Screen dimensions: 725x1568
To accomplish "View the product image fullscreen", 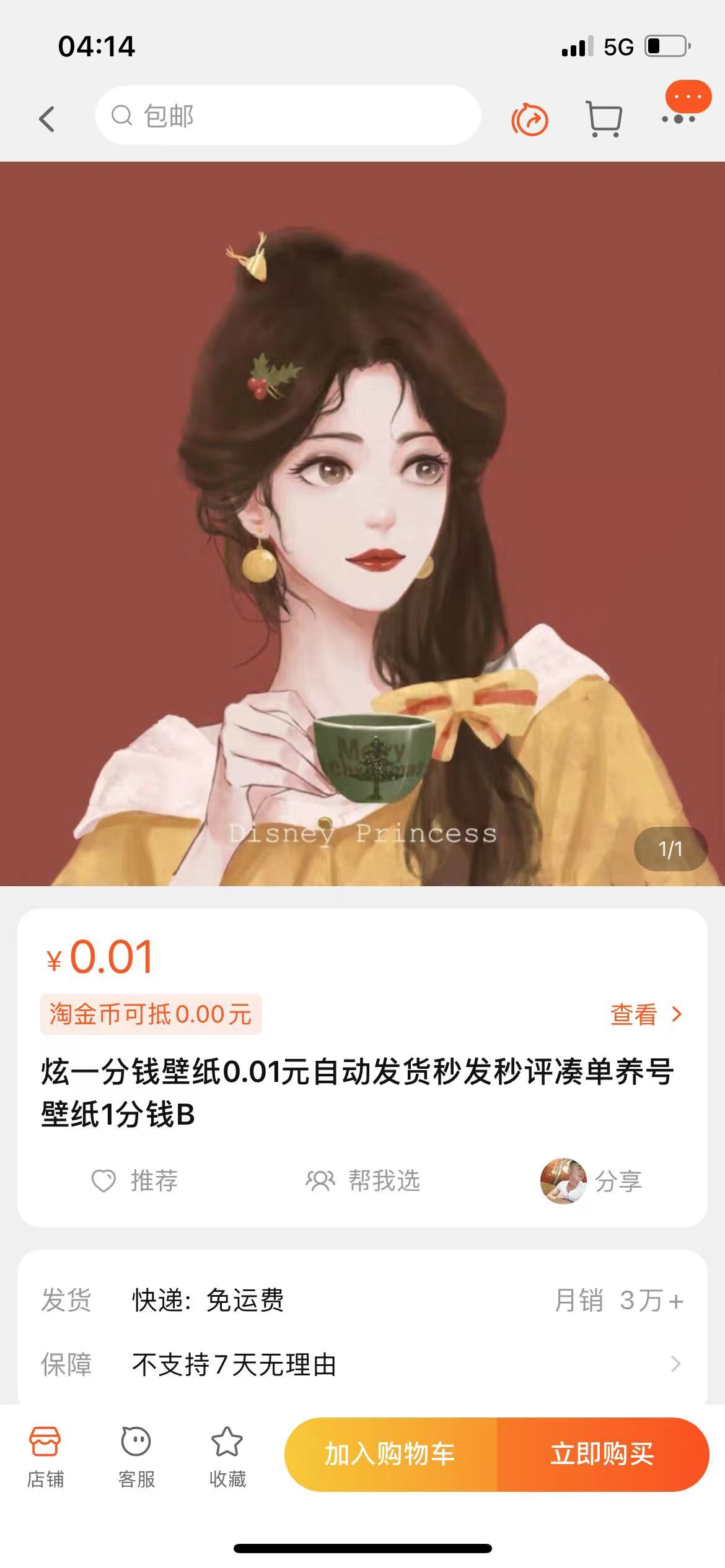I will [x=362, y=523].
